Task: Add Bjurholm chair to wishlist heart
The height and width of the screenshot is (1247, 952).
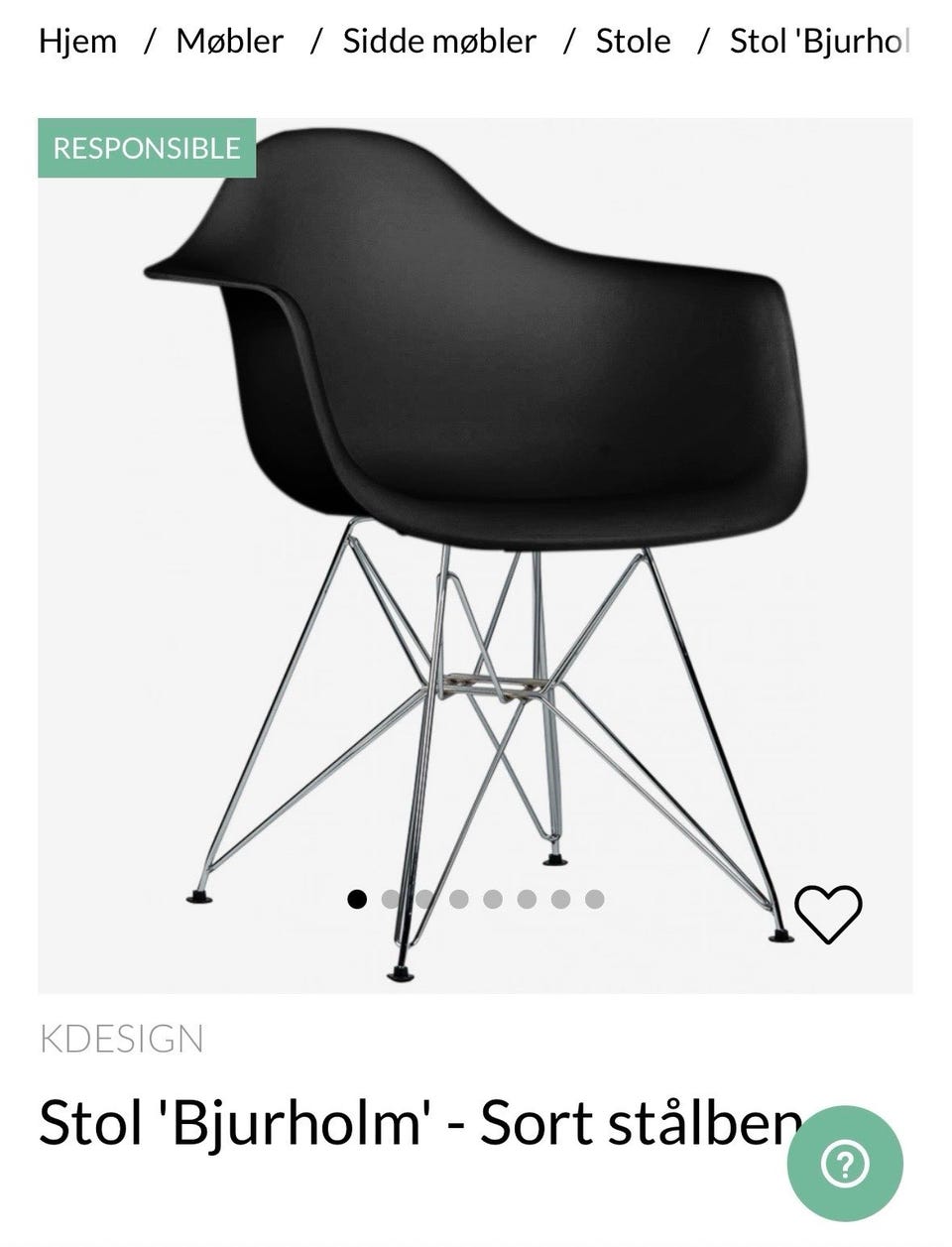Action: click(828, 914)
